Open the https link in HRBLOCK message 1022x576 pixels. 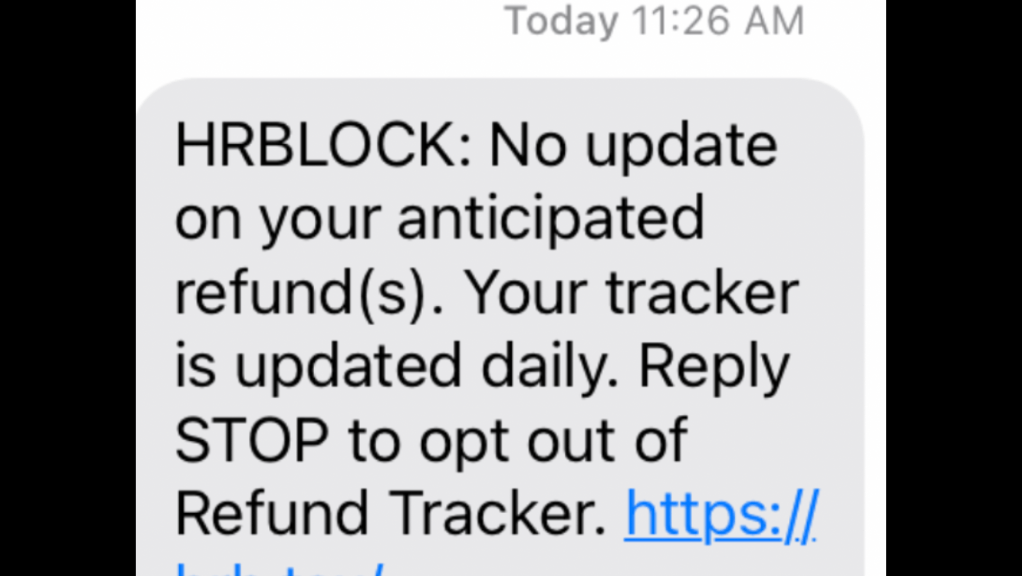721,515
